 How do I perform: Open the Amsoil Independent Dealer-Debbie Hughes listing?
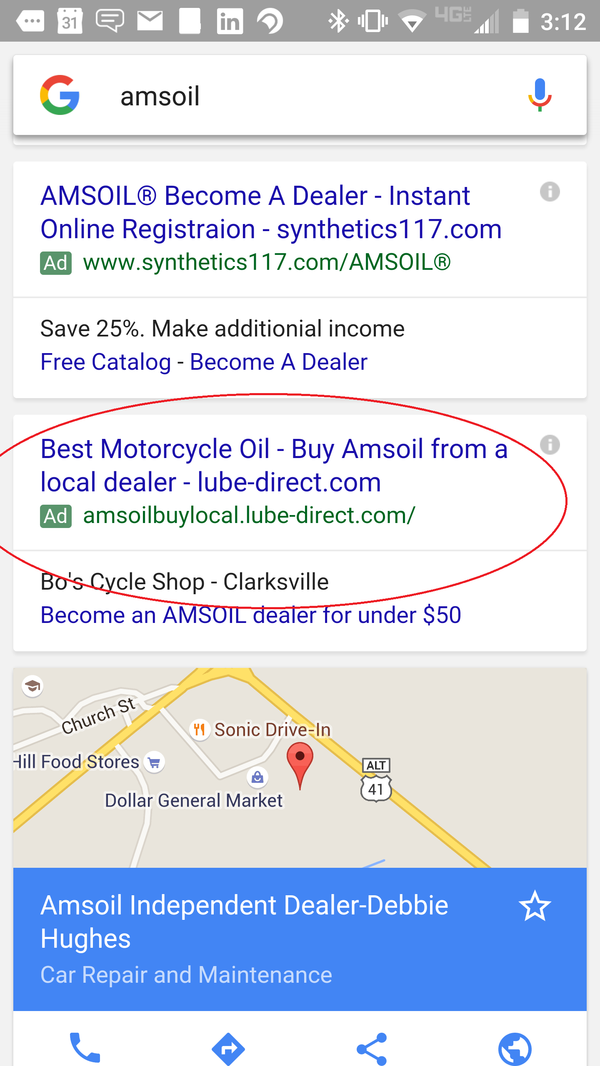coord(244,922)
